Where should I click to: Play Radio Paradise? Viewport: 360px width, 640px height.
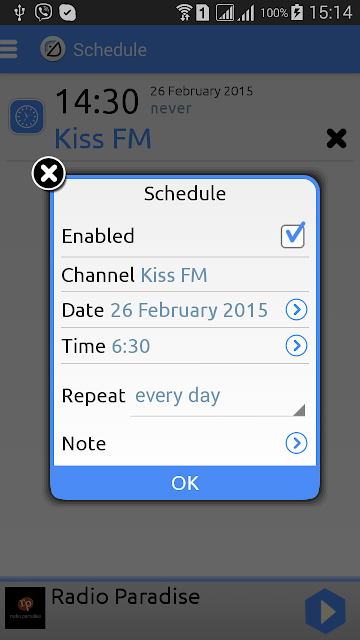[325, 611]
